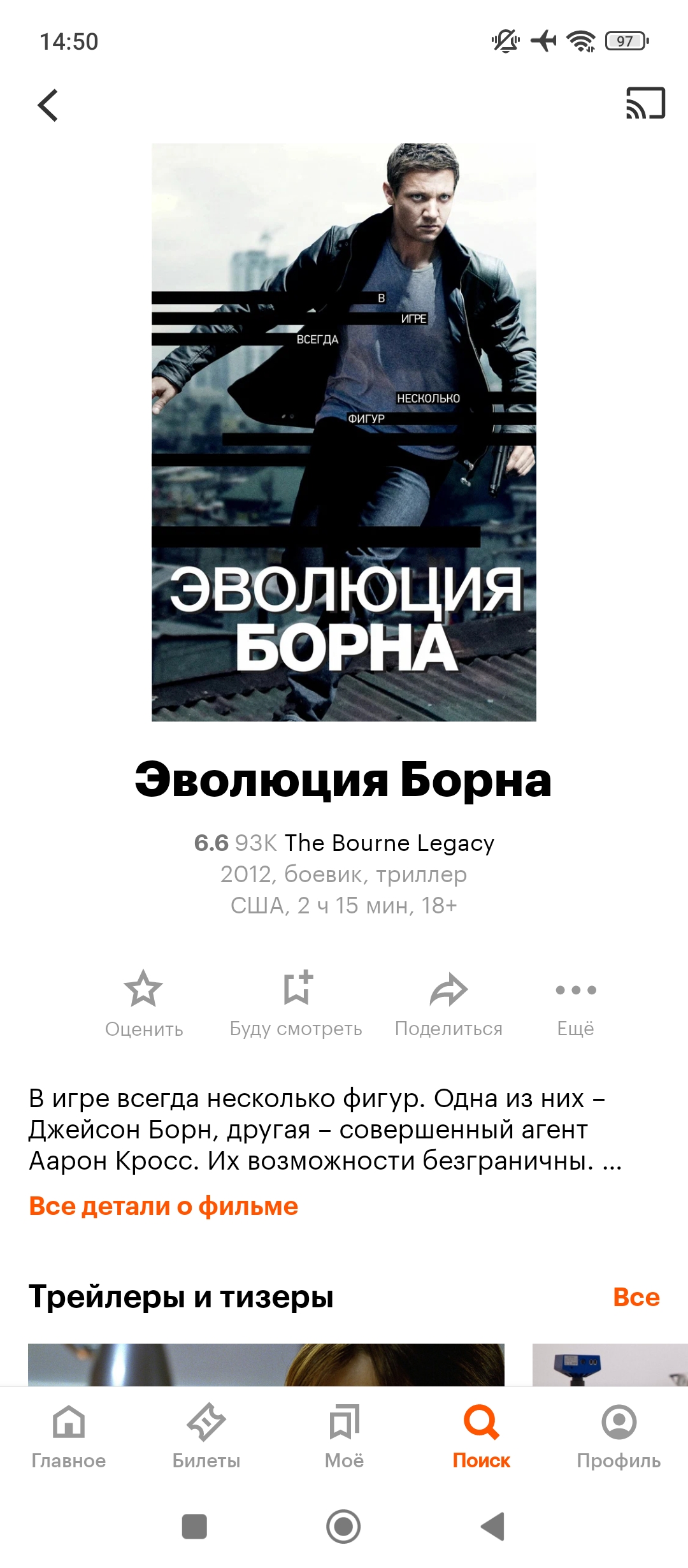Image resolution: width=688 pixels, height=1568 pixels.
Task: Open the system recent apps button
Action: click(194, 1527)
